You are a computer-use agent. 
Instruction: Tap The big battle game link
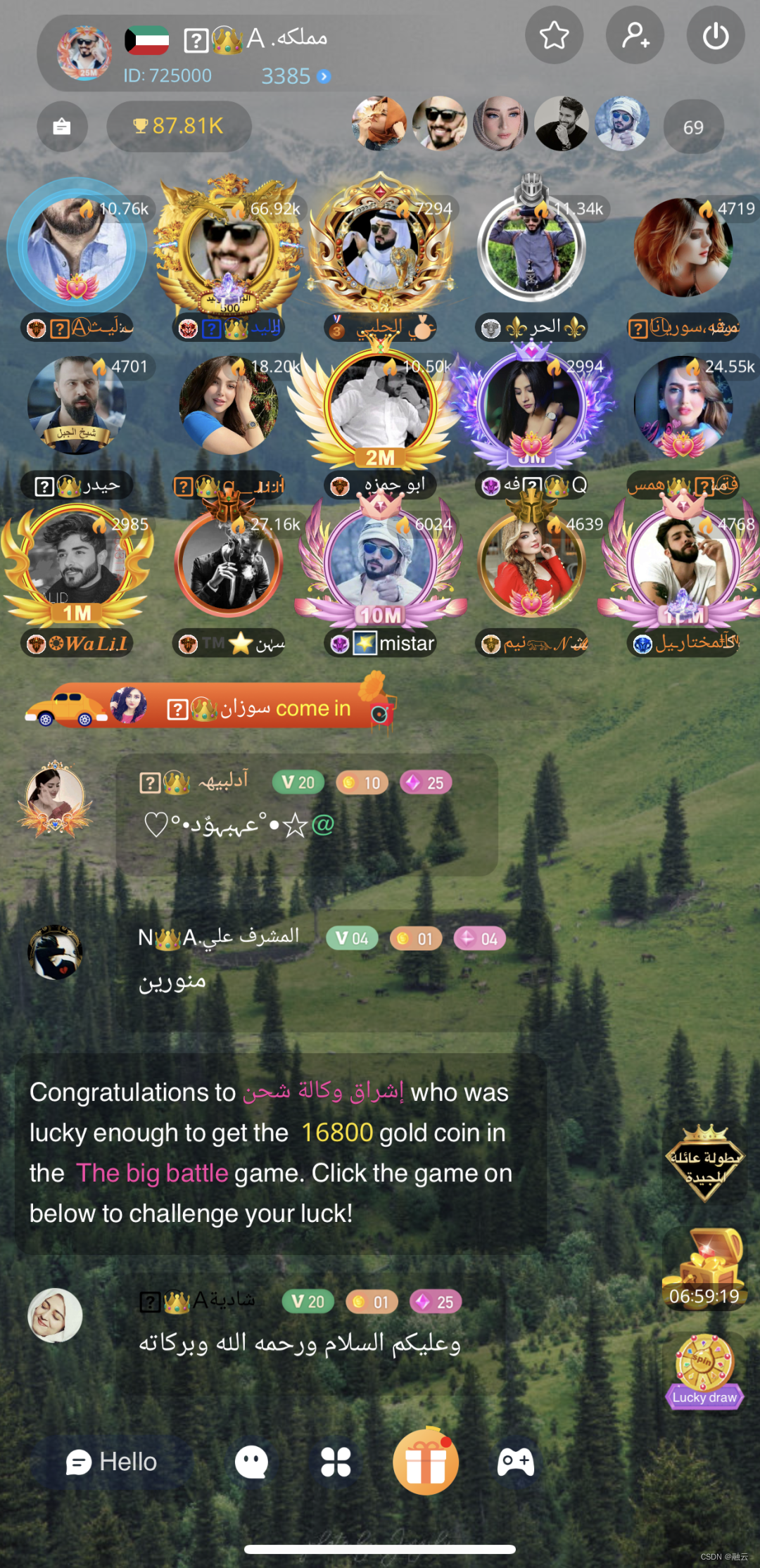[152, 1173]
